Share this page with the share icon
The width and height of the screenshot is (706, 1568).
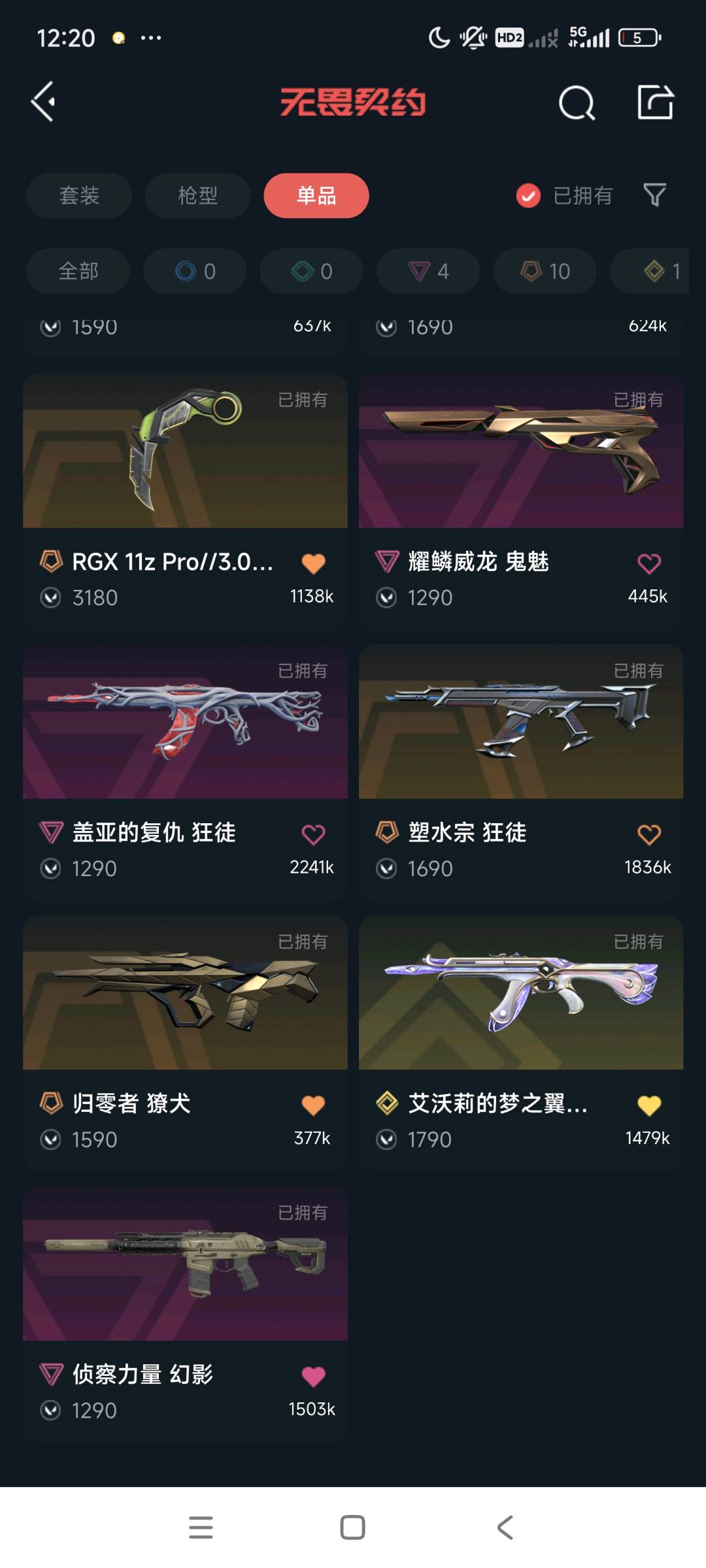point(655,102)
